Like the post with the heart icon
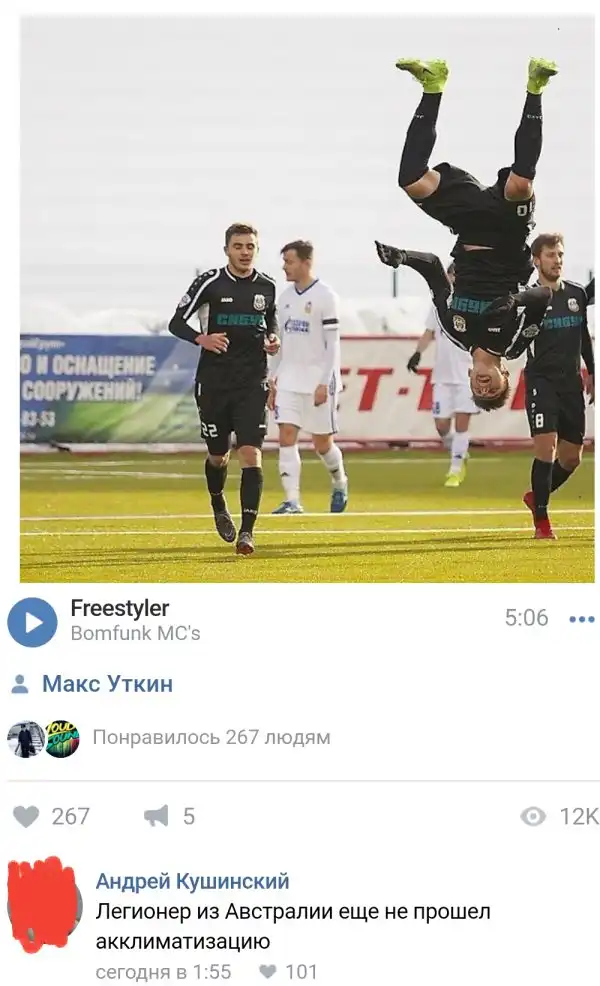This screenshot has width=600, height=986. [27, 816]
